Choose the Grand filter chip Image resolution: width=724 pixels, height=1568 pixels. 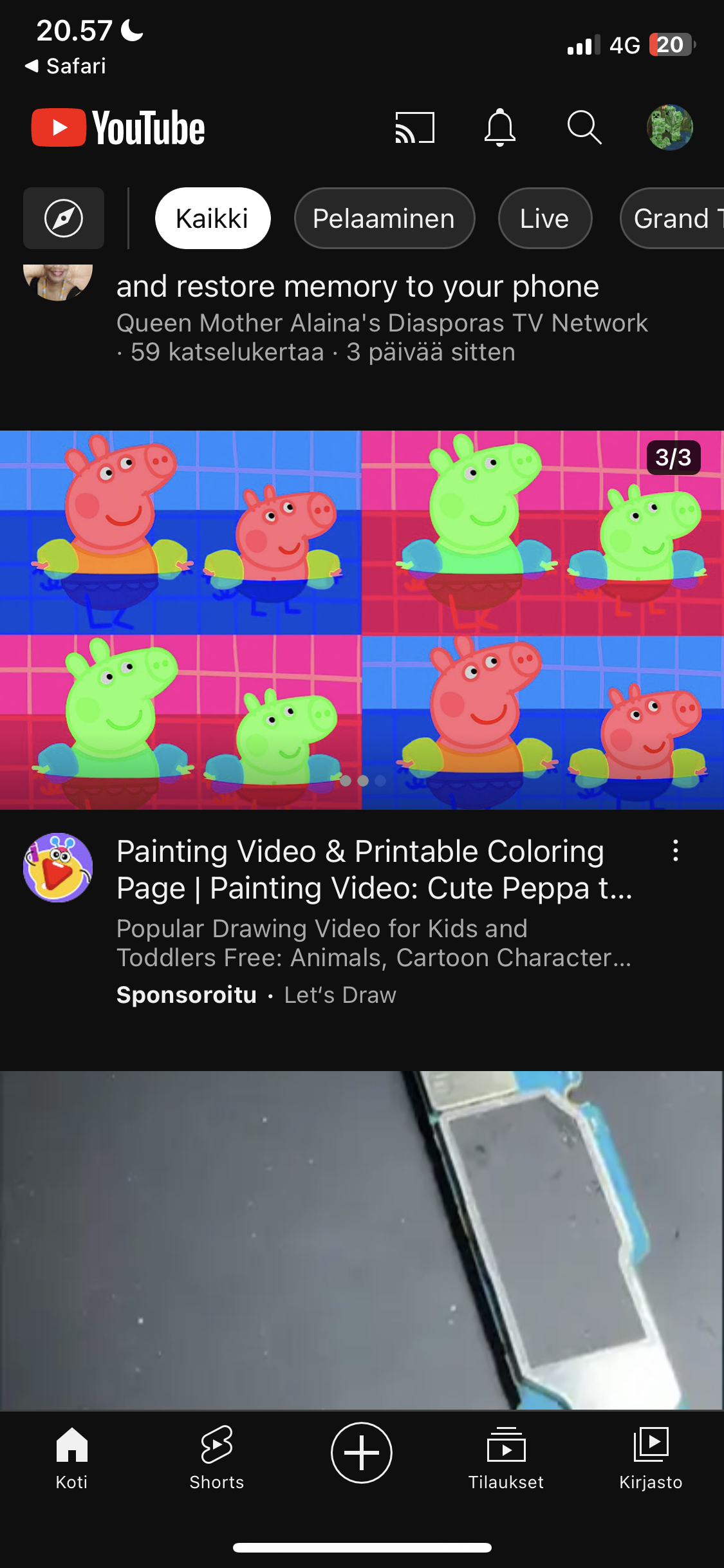click(x=672, y=218)
